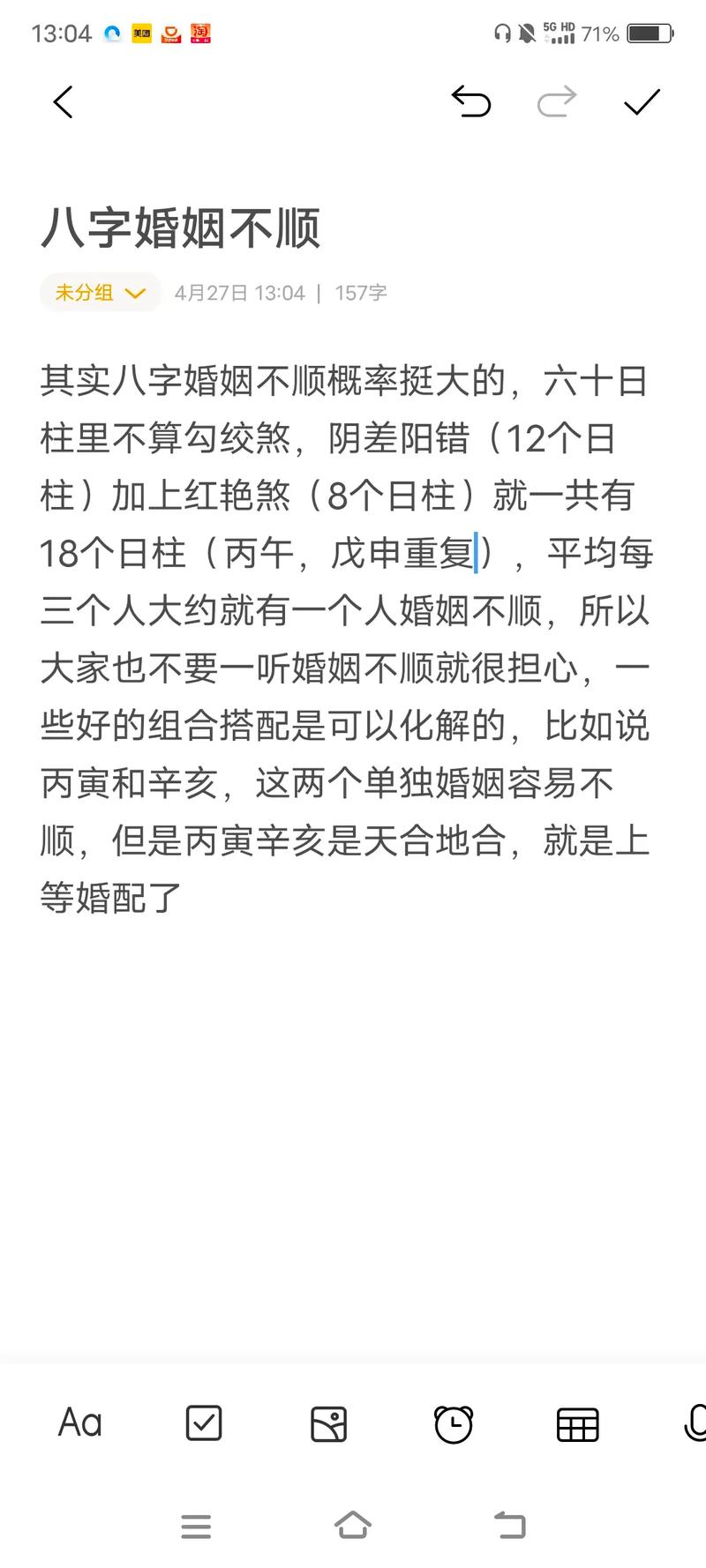Set a reminder with the alarm clock icon
706x1568 pixels.
pyautogui.click(x=454, y=1423)
